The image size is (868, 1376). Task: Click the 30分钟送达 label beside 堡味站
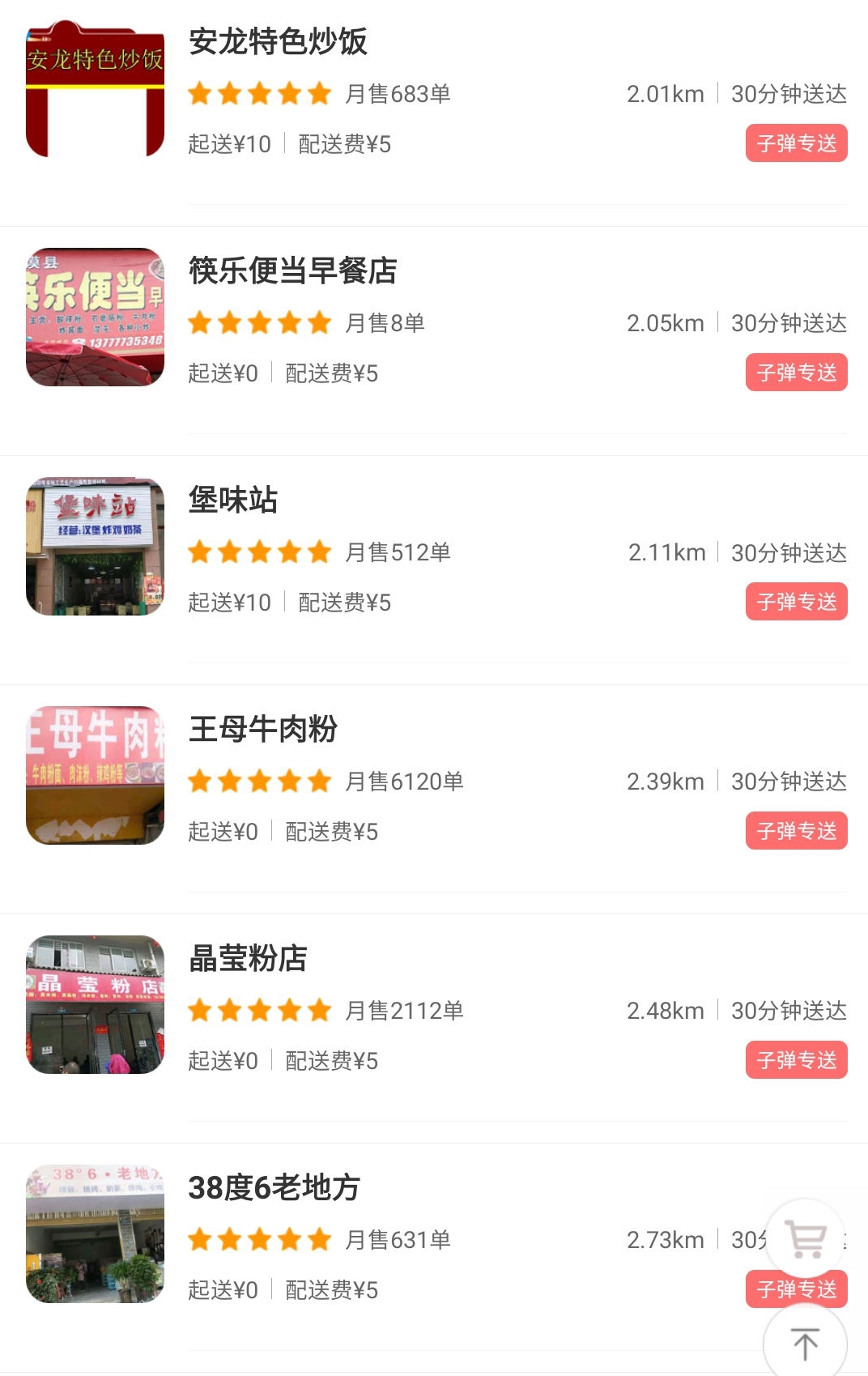pos(789,552)
